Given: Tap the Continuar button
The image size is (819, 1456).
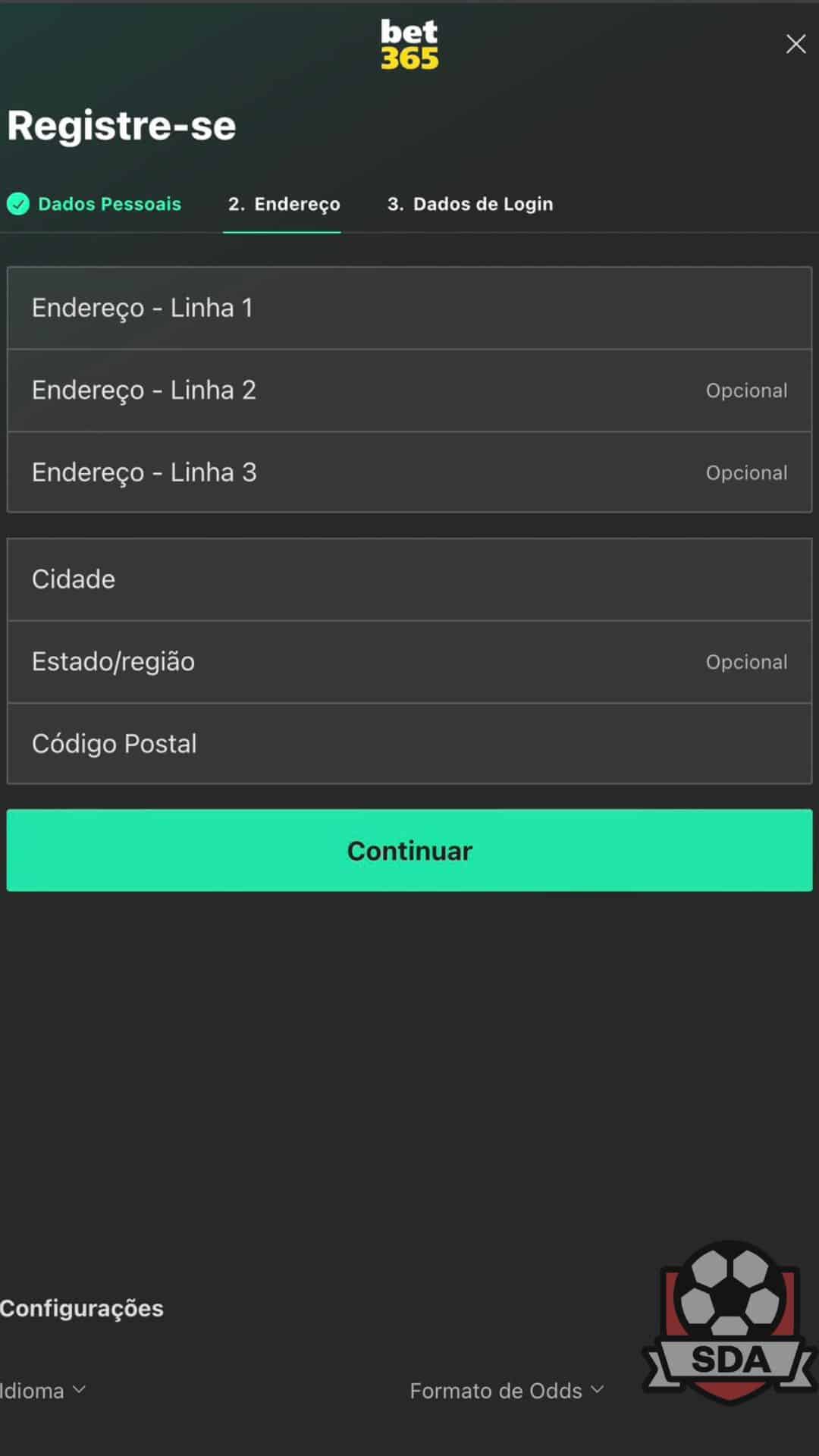Looking at the screenshot, I should pos(409,850).
